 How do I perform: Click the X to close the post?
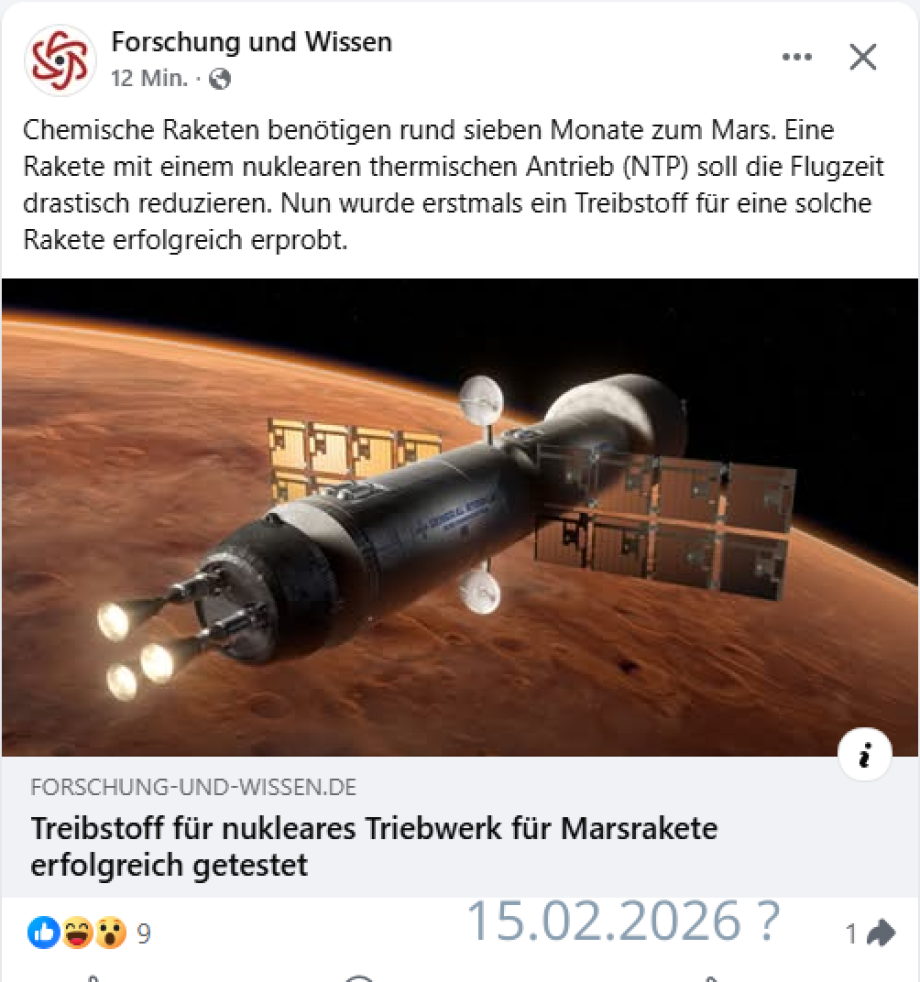click(862, 57)
